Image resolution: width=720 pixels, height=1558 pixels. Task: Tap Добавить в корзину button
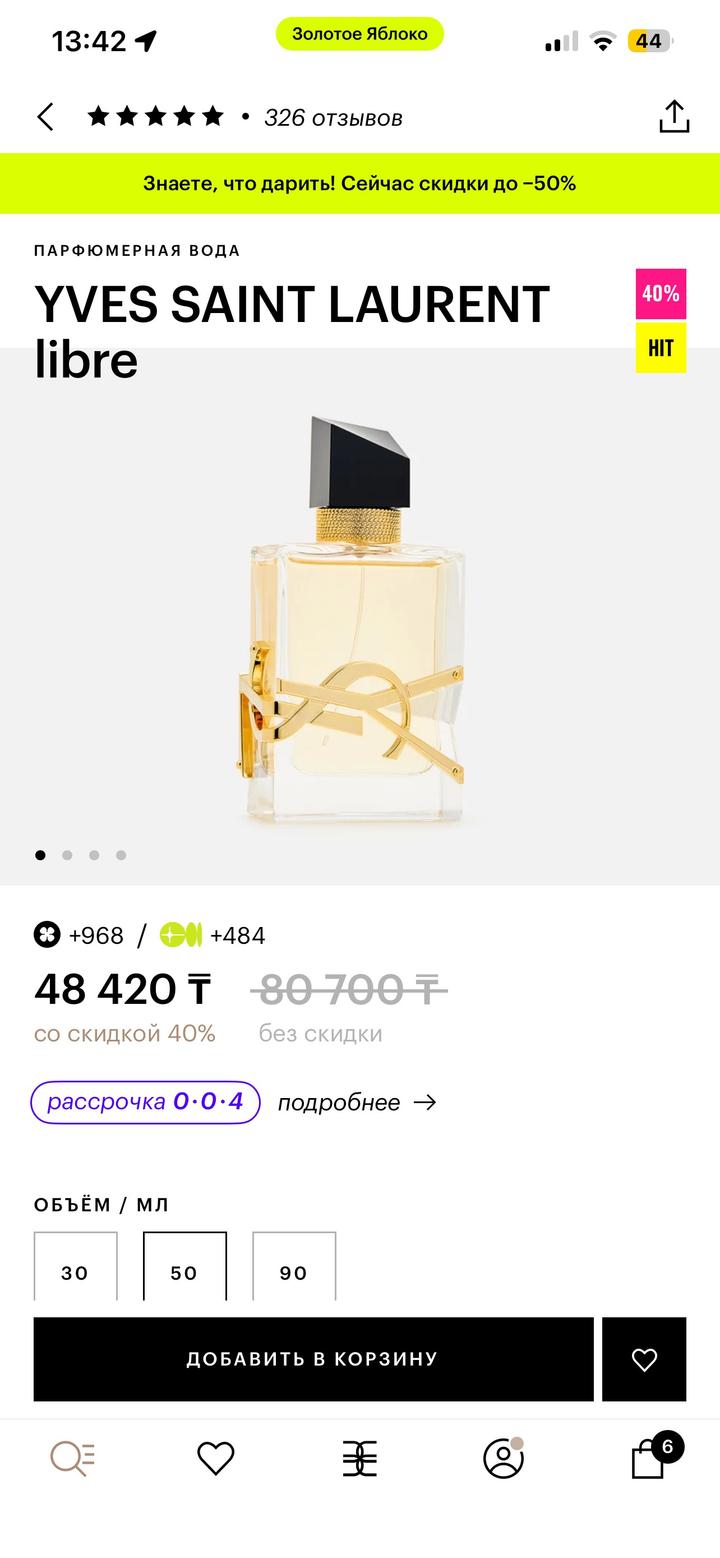click(313, 1359)
